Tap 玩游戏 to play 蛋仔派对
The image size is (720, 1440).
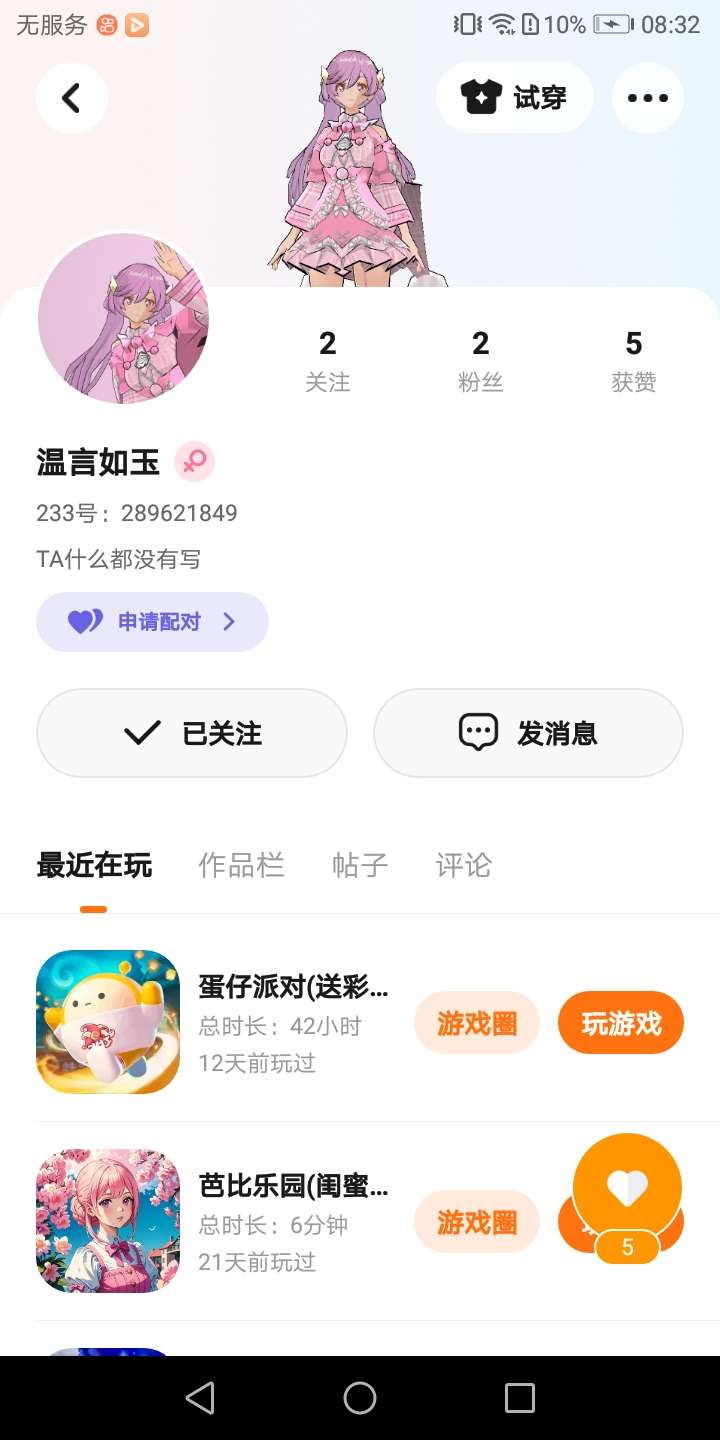(621, 1023)
